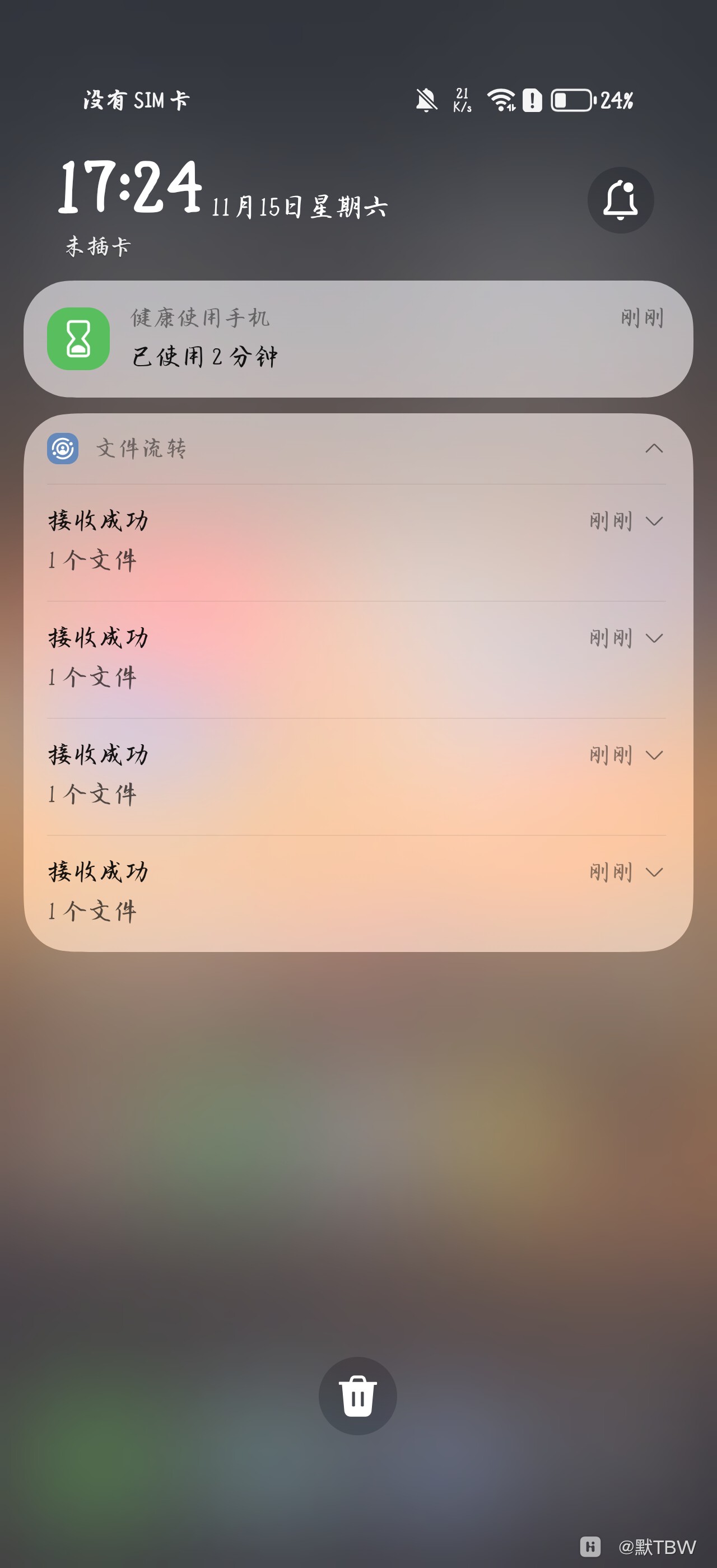
Task: Clear all notifications with trash button
Action: [x=358, y=1396]
